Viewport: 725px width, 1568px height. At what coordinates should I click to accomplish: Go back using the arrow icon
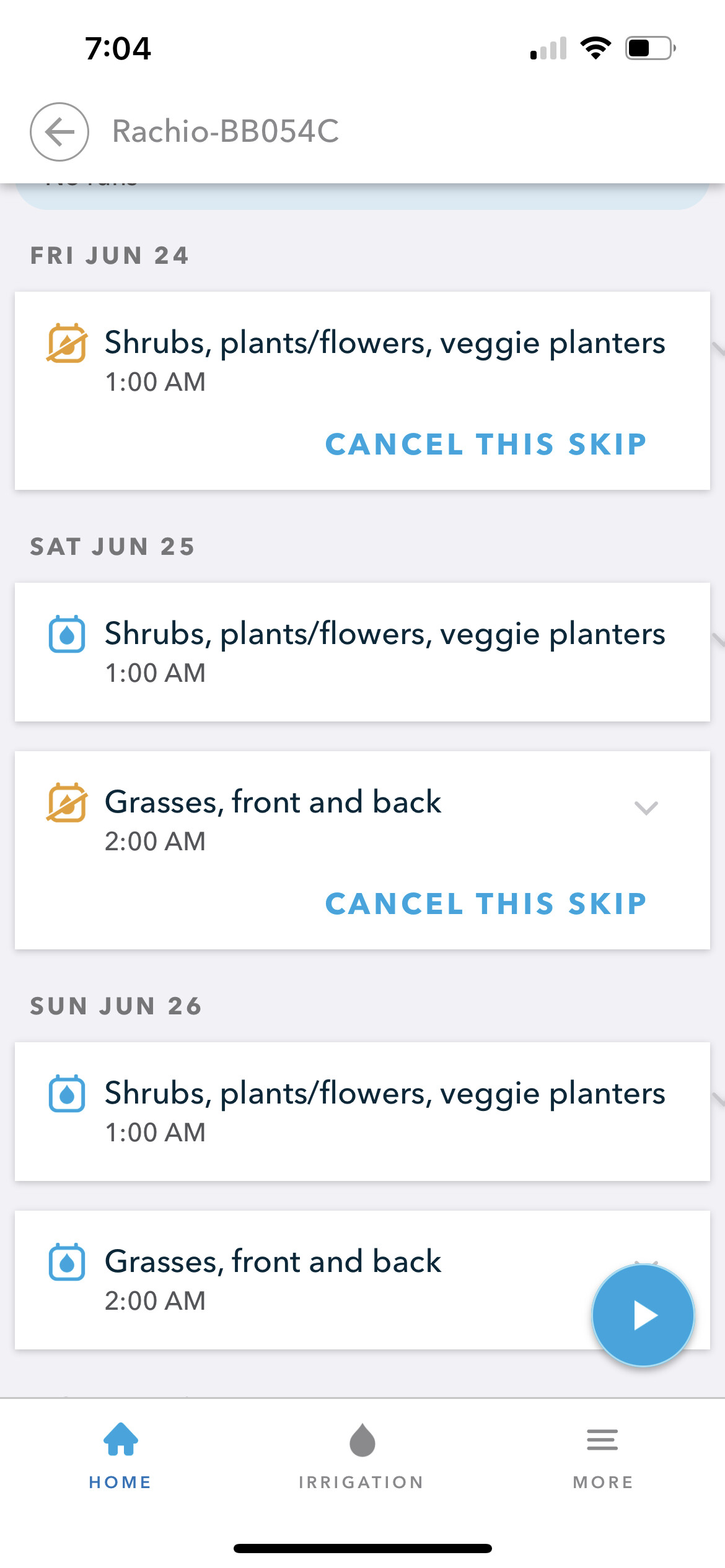(x=59, y=132)
